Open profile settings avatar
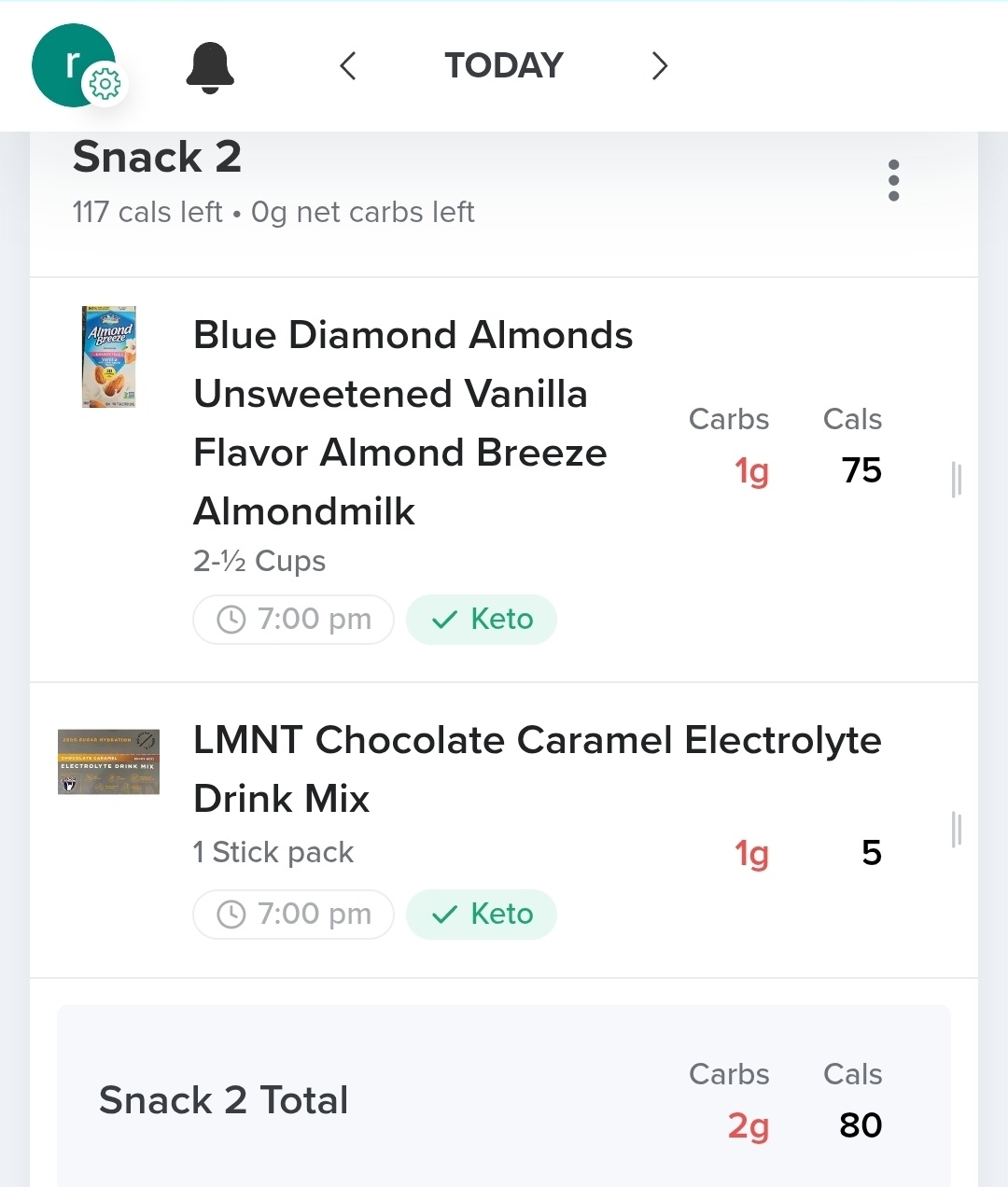 pyautogui.click(x=75, y=65)
